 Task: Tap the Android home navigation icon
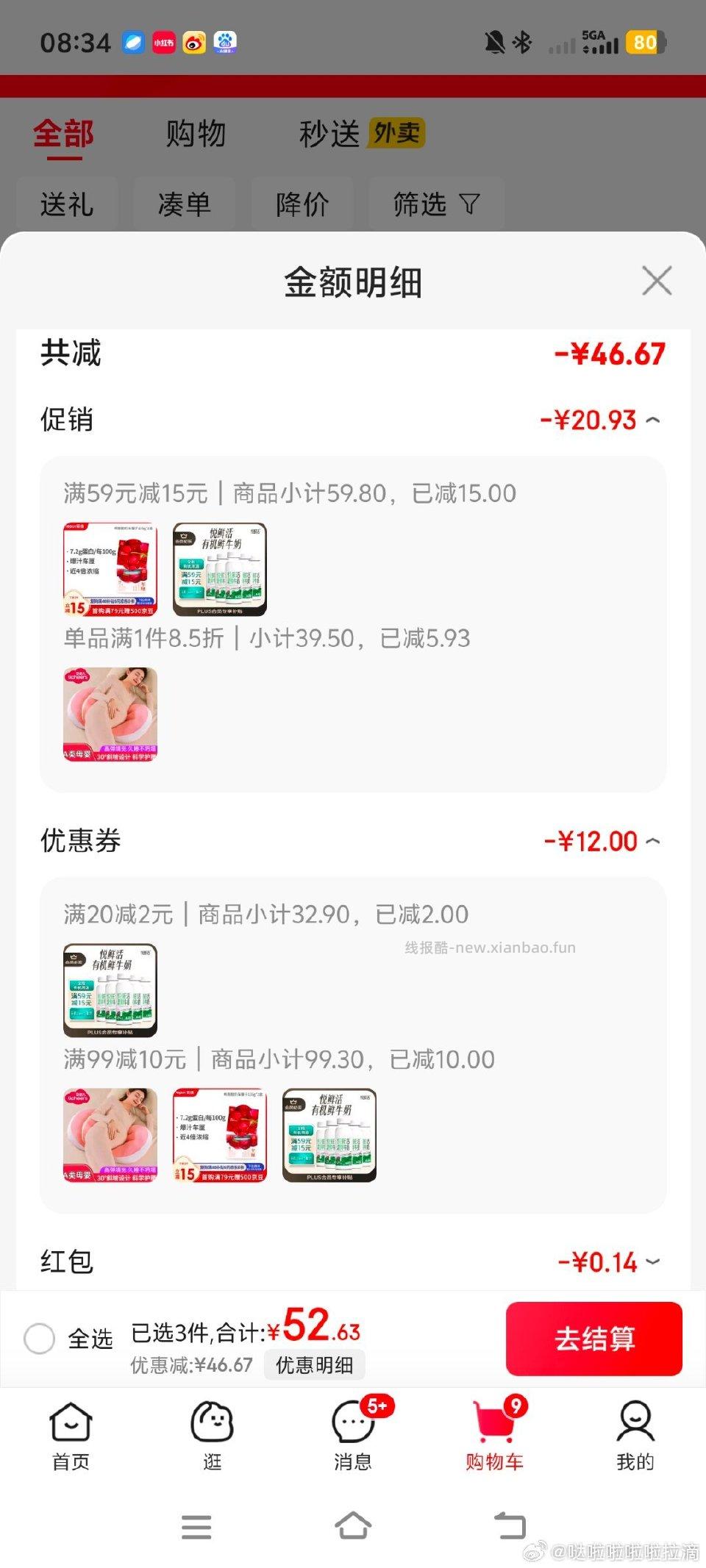coord(353,1527)
